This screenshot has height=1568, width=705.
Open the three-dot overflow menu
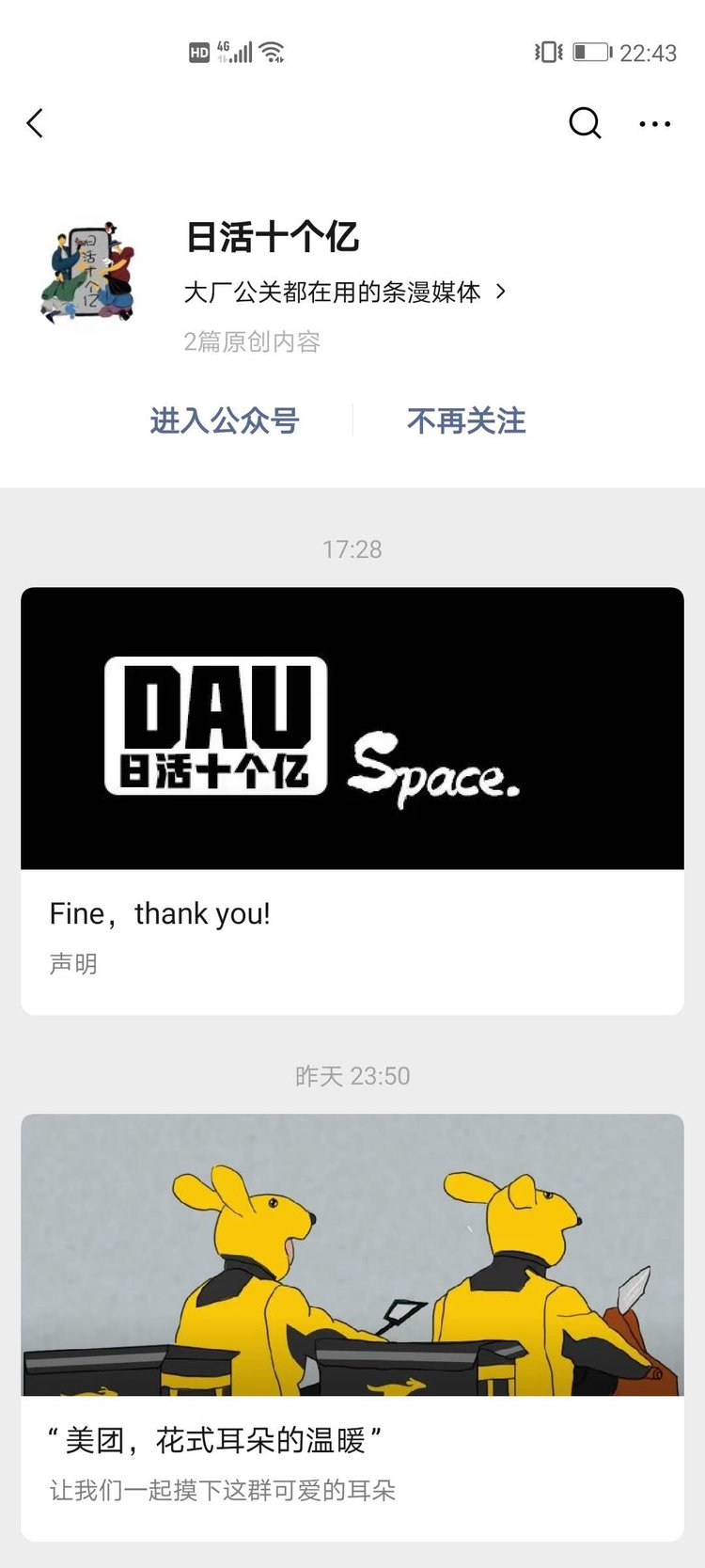tap(654, 123)
